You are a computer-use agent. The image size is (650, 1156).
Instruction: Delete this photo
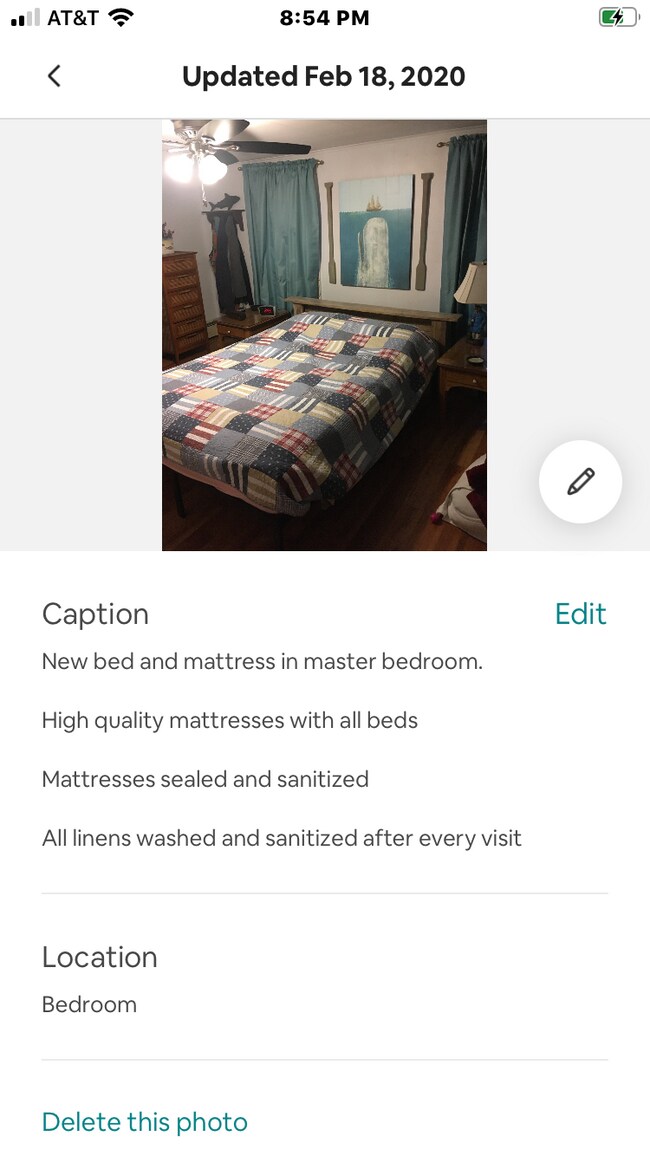[x=144, y=1122]
